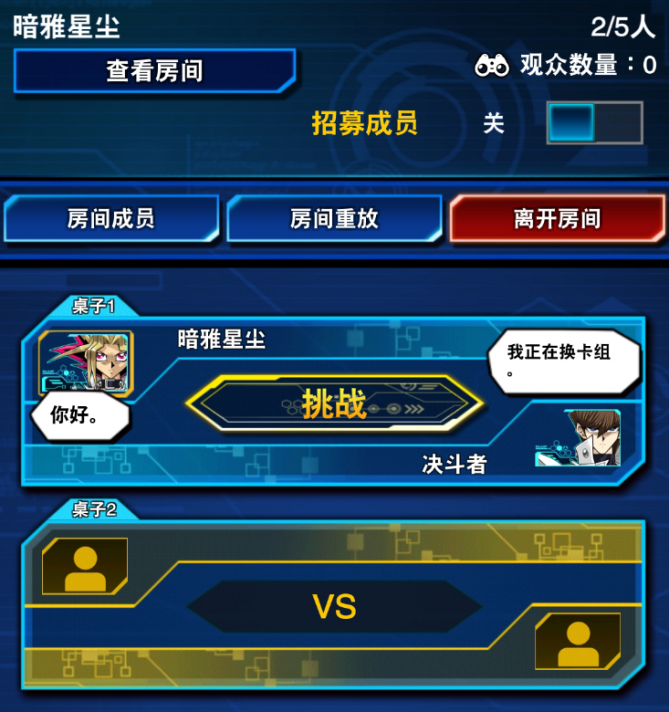Tap 暗雅星尘's avatar on 桌子1
Viewport: 669px width, 712px height.
click(85, 362)
